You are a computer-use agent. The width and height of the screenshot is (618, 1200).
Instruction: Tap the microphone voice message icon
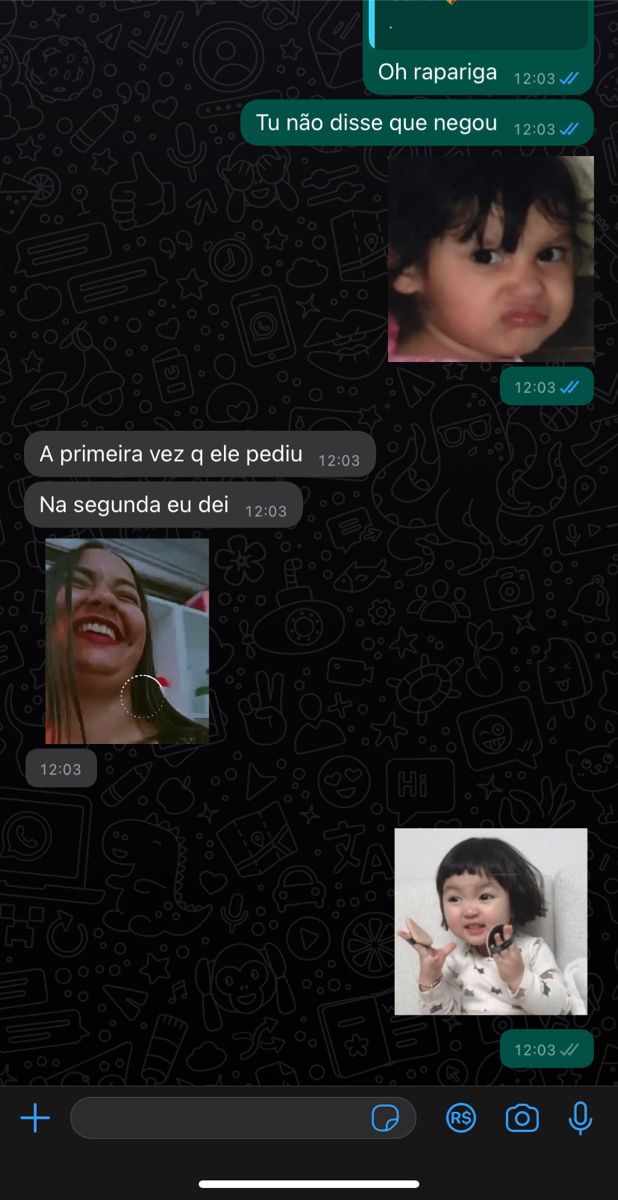tap(580, 1118)
